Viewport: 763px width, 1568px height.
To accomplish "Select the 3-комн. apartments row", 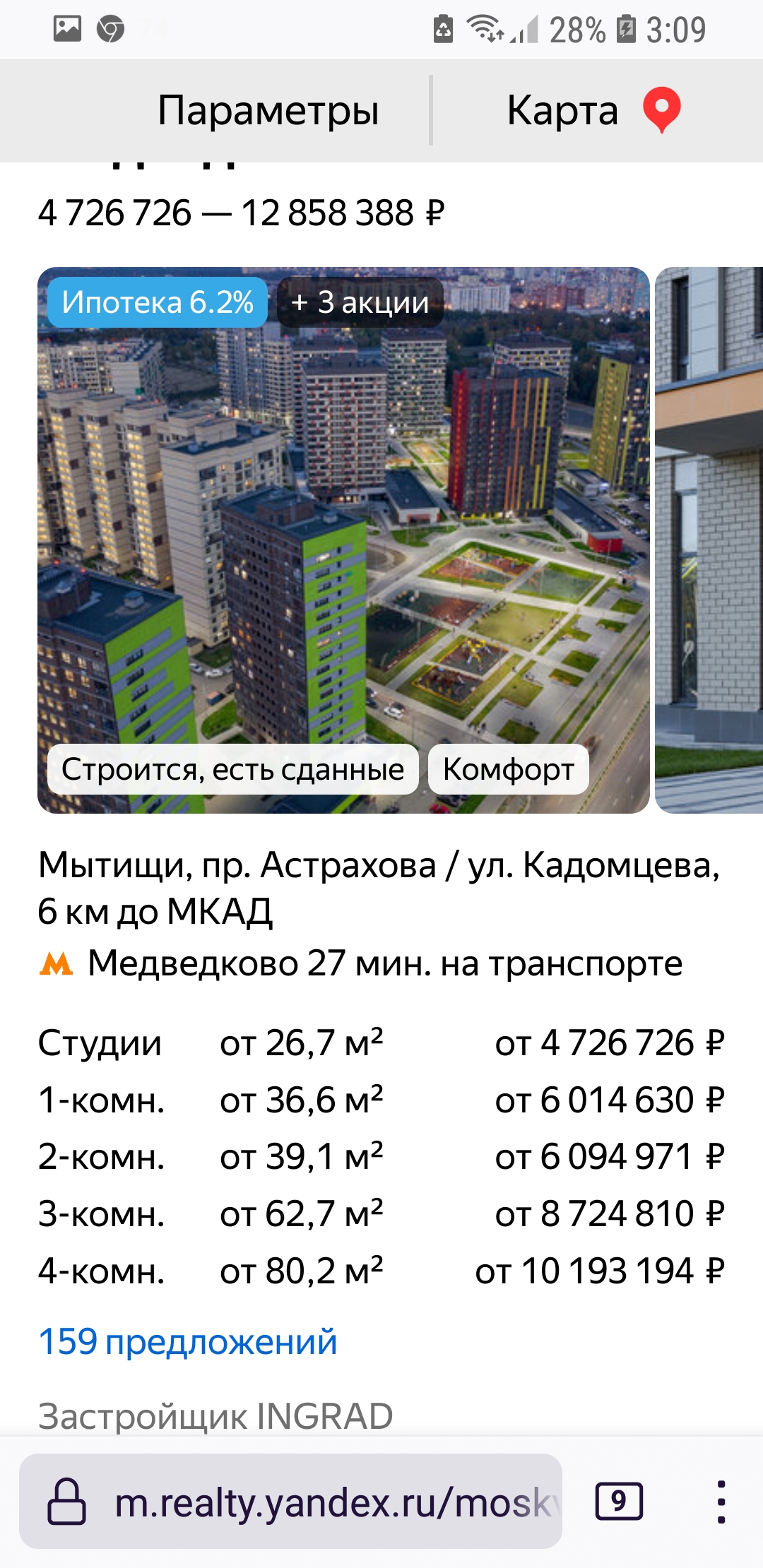I will pos(381,1214).
